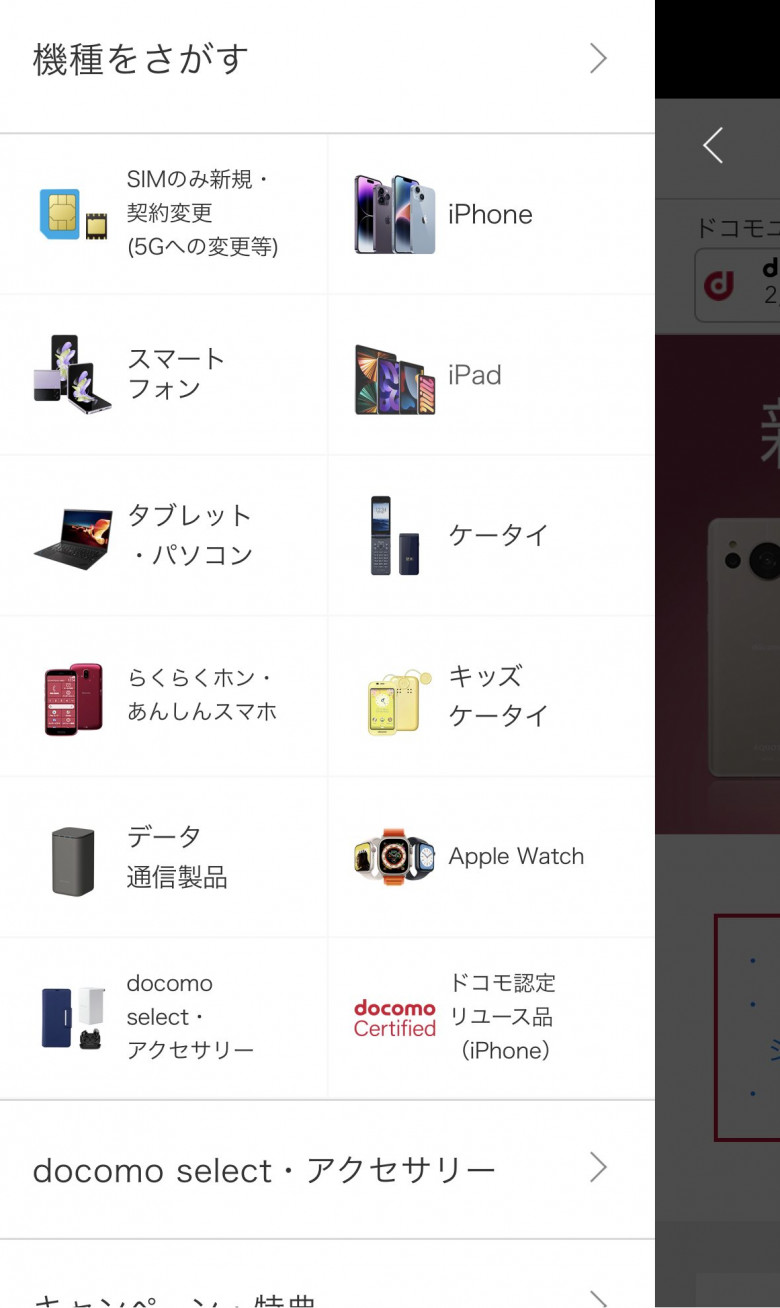Select the docomo select・アクセサリー grid tile
This screenshot has height=1308, width=780.
pyautogui.click(x=164, y=1017)
